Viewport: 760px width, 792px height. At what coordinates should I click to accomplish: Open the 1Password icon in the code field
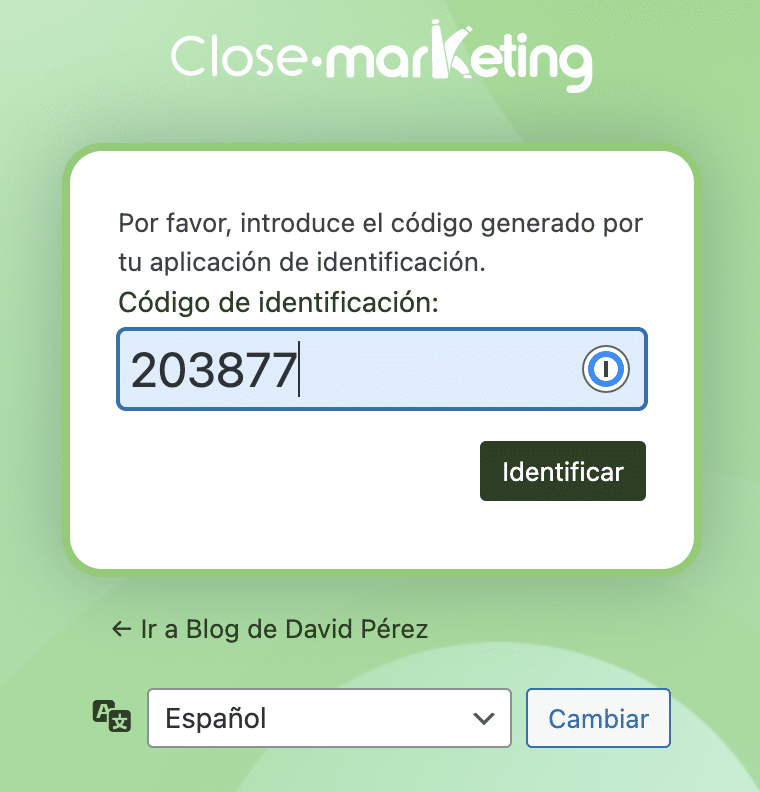[605, 370]
